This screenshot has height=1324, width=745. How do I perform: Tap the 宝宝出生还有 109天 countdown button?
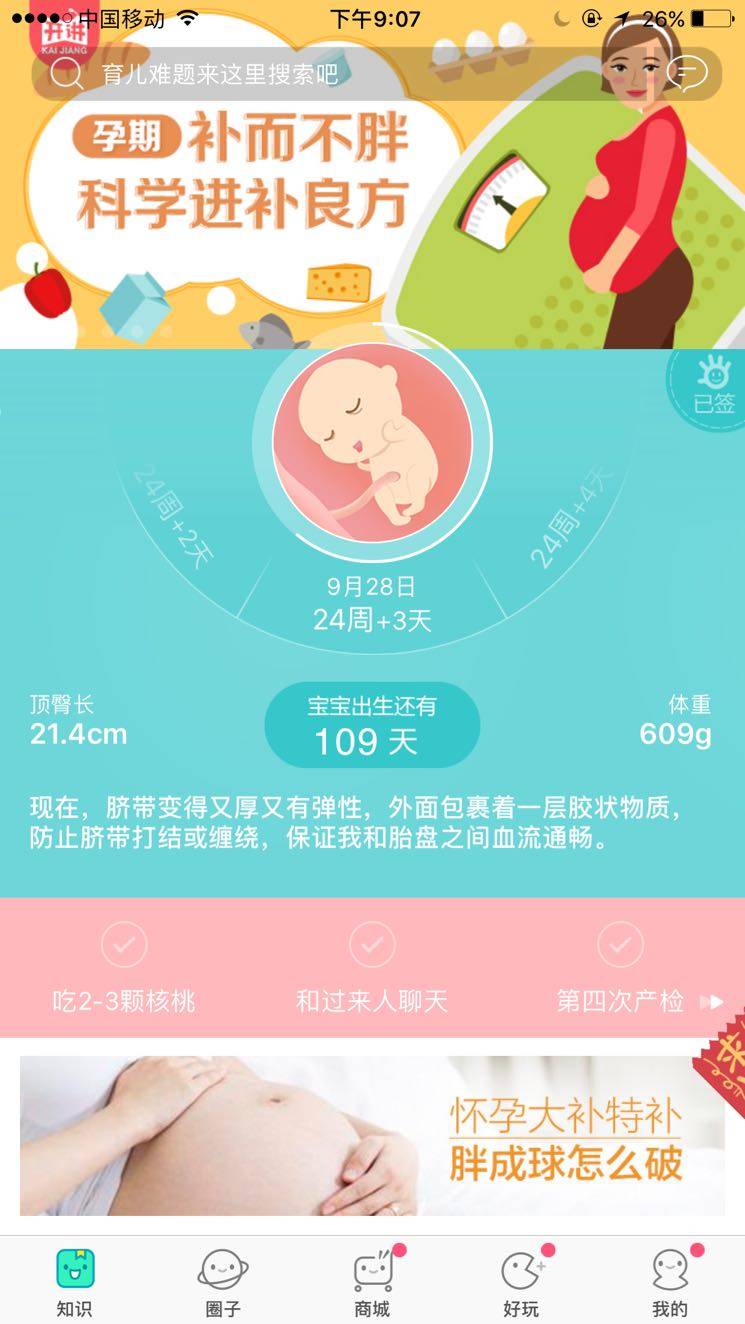click(x=372, y=725)
